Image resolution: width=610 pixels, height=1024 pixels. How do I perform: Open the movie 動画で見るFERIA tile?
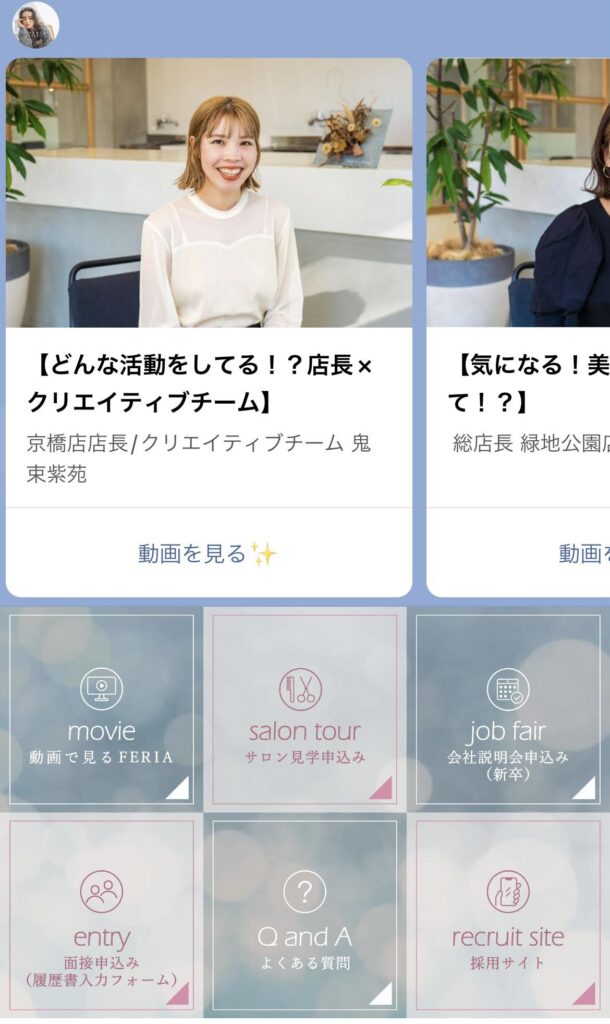click(101, 709)
